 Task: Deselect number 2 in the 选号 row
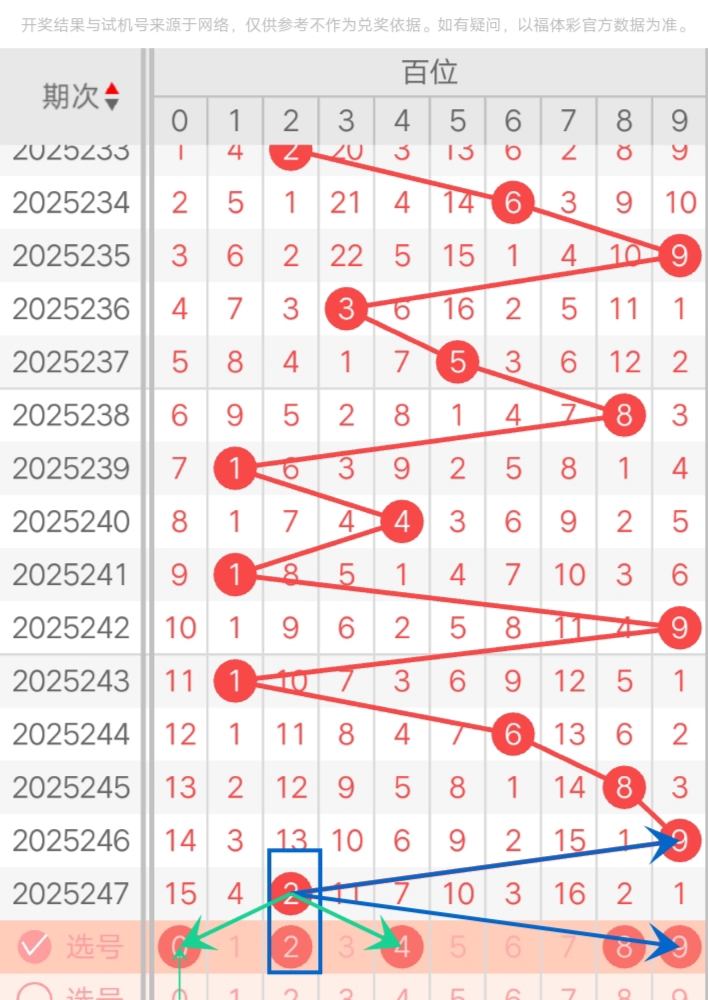[291, 946]
